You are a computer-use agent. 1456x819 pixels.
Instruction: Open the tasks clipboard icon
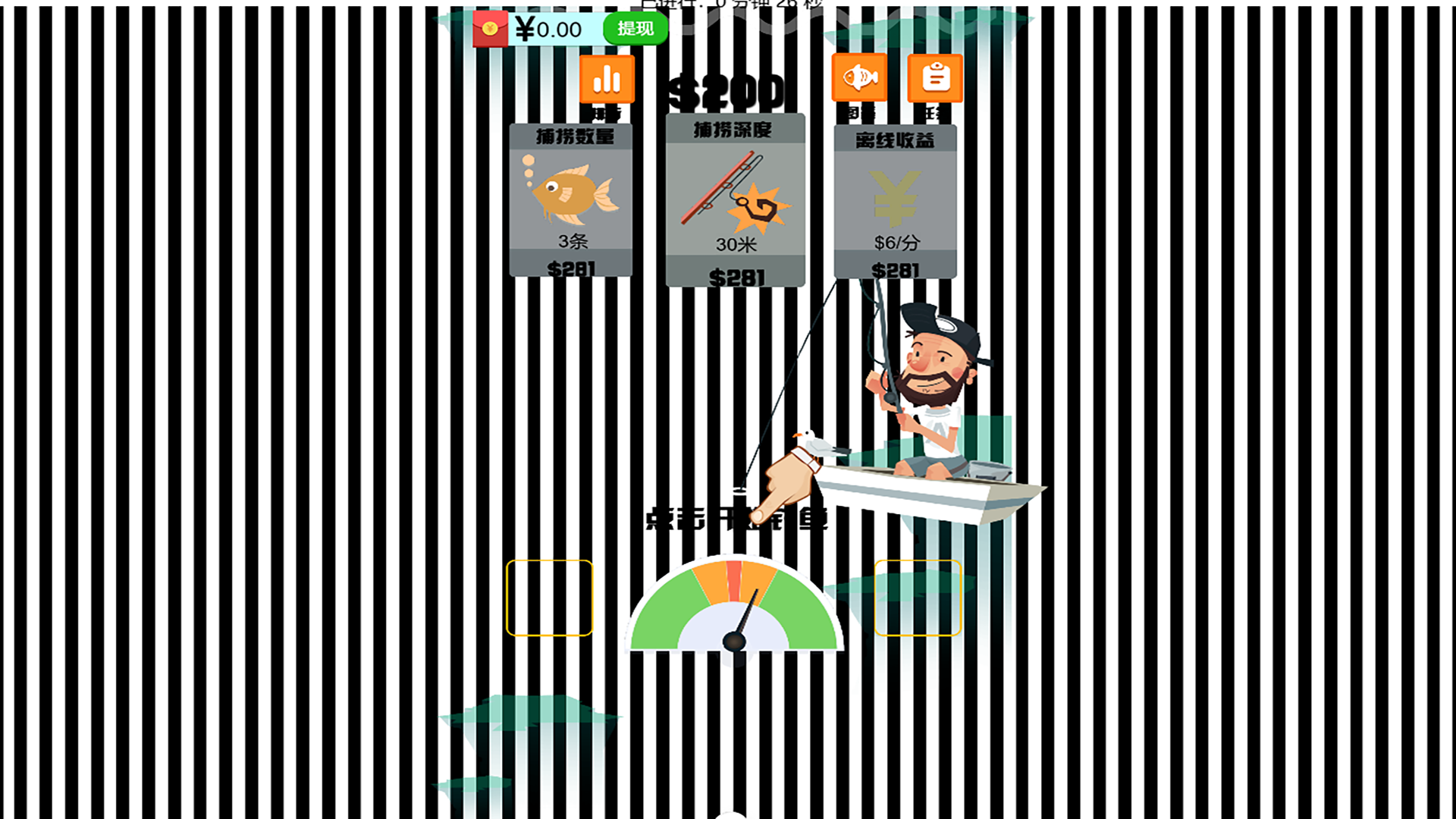(935, 78)
